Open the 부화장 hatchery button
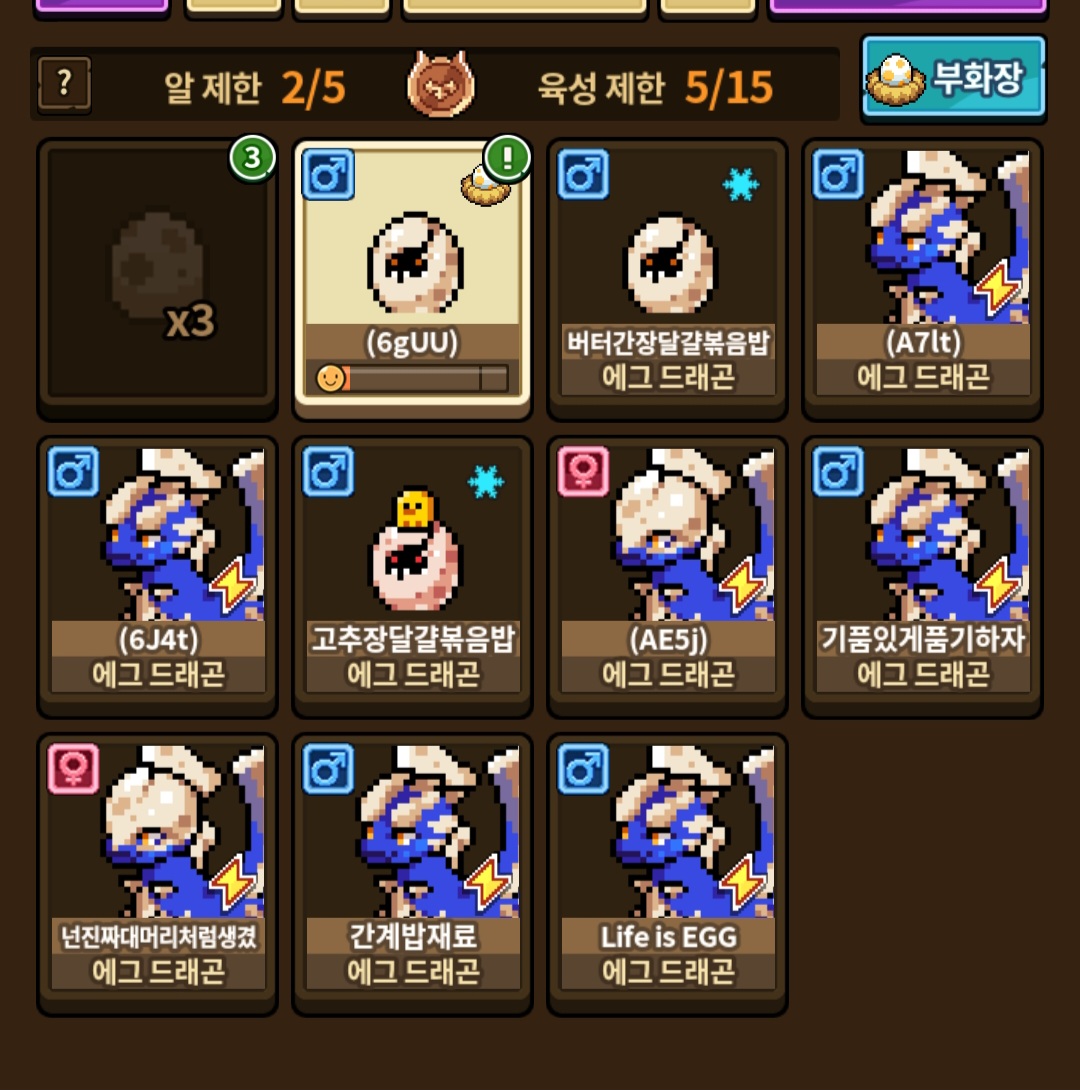This screenshot has width=1080, height=1090. point(954,78)
